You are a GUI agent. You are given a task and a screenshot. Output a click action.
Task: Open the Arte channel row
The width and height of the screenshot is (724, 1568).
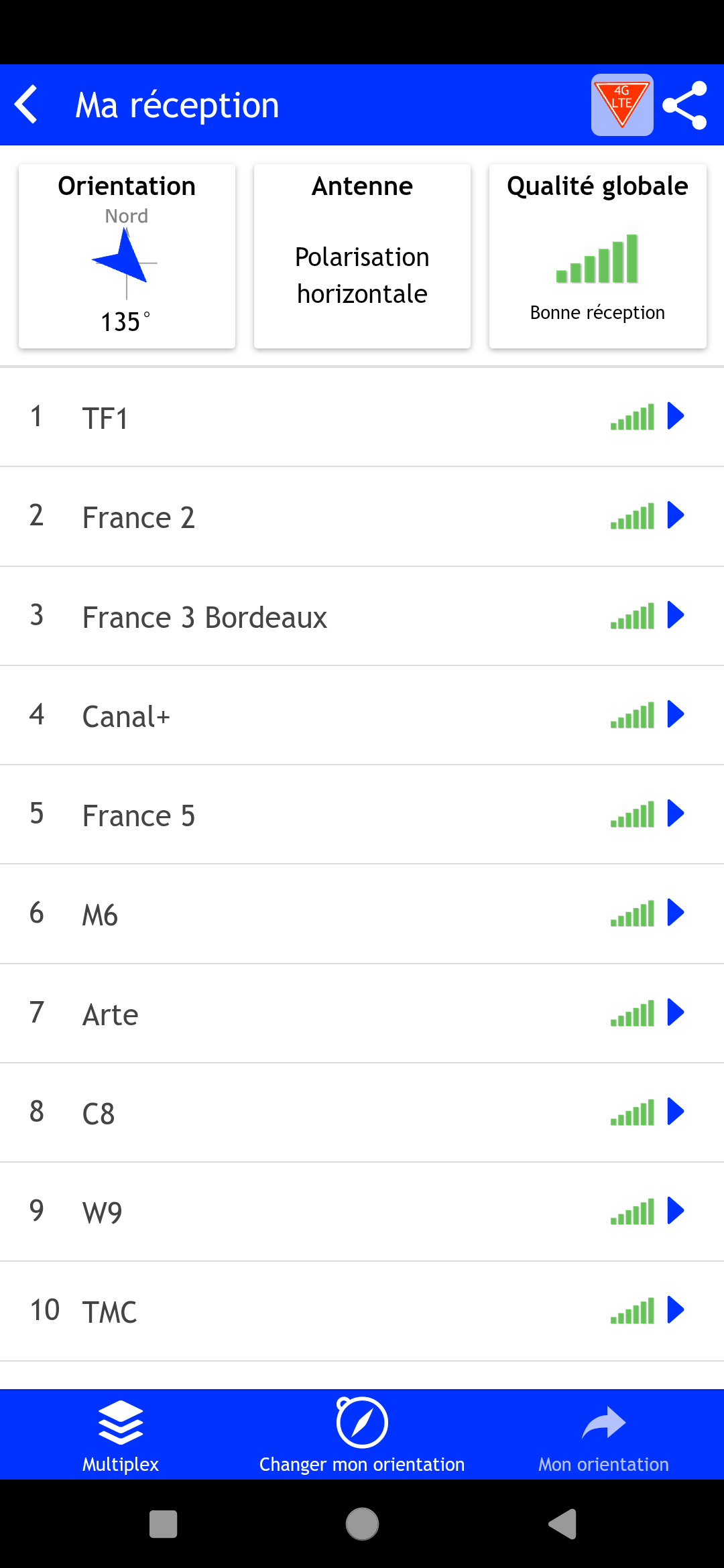(x=362, y=1014)
